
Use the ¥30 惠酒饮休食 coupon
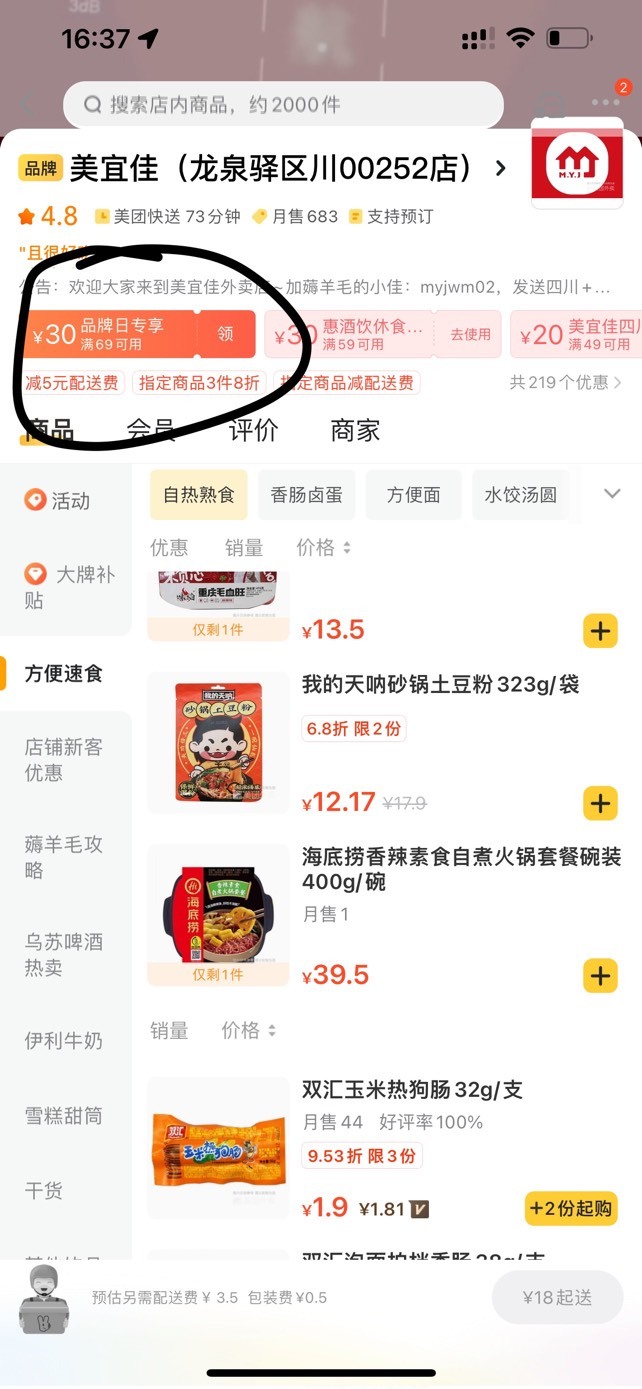(x=469, y=334)
